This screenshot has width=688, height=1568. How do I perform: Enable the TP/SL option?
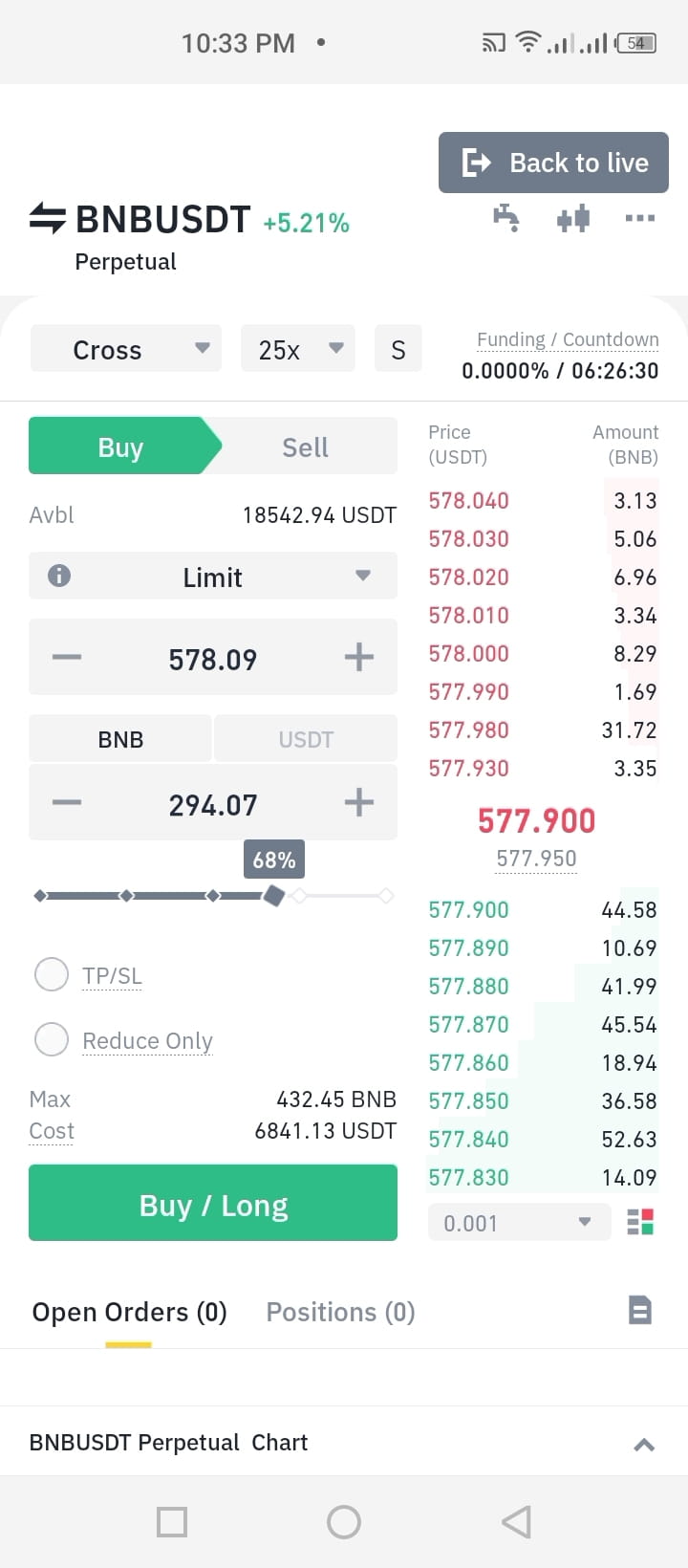52,975
